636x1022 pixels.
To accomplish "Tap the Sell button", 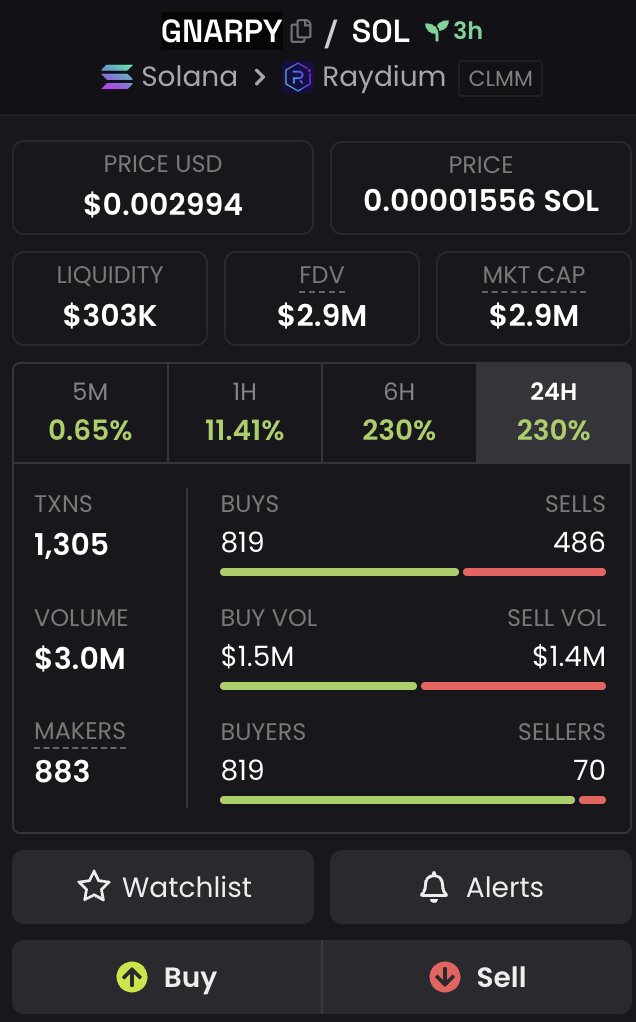I will pyautogui.click(x=478, y=977).
